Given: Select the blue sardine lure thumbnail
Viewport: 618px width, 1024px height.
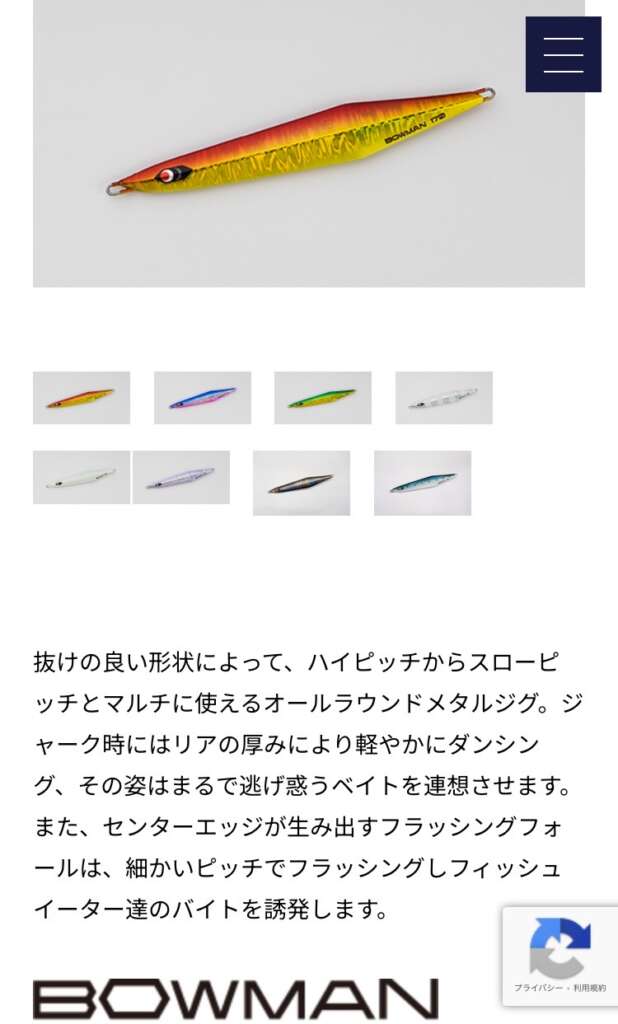Looking at the screenshot, I should 423,483.
